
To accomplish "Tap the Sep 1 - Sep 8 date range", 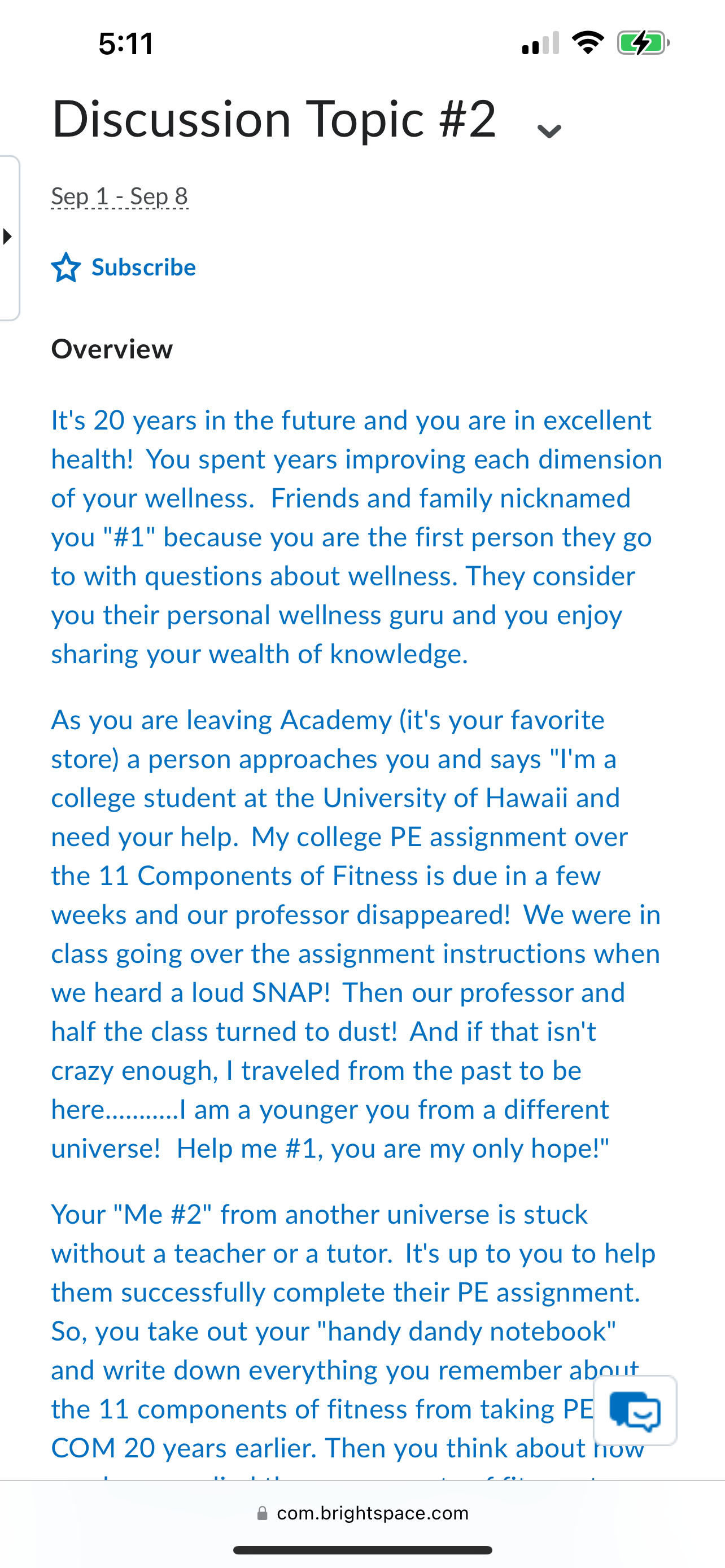I will pyautogui.click(x=119, y=196).
